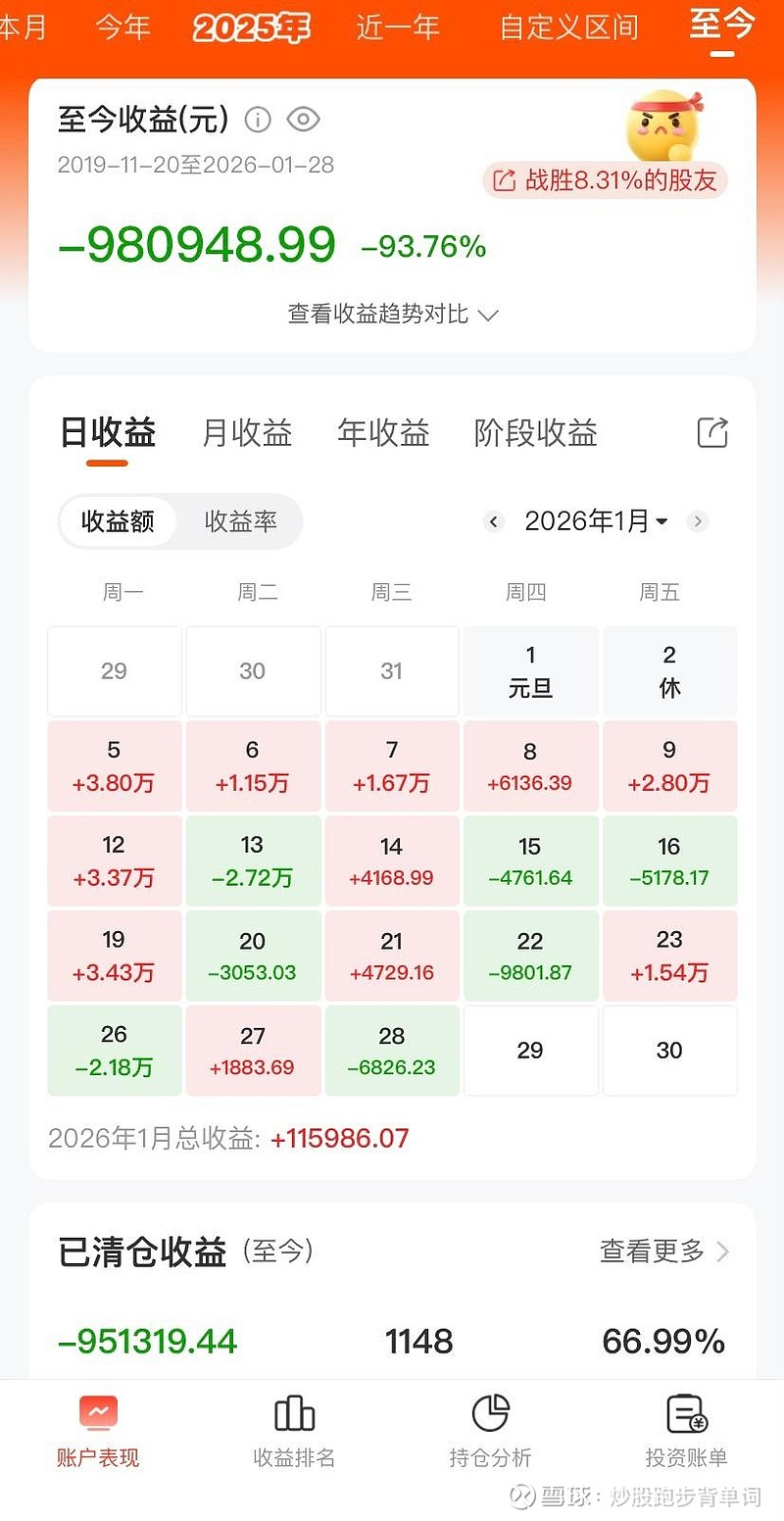Image resolution: width=784 pixels, height=1521 pixels.
Task: Tap the left chevron to view December
Action: coord(493,521)
